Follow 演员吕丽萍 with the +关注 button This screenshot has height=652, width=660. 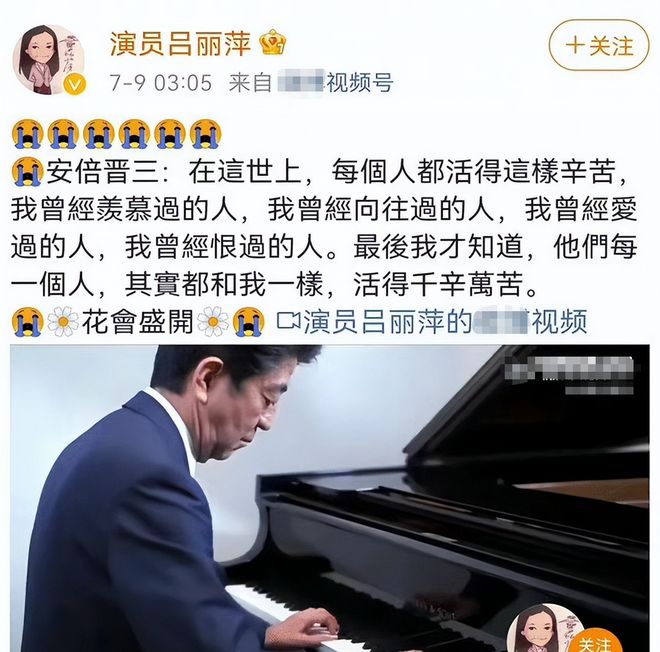coord(599,45)
